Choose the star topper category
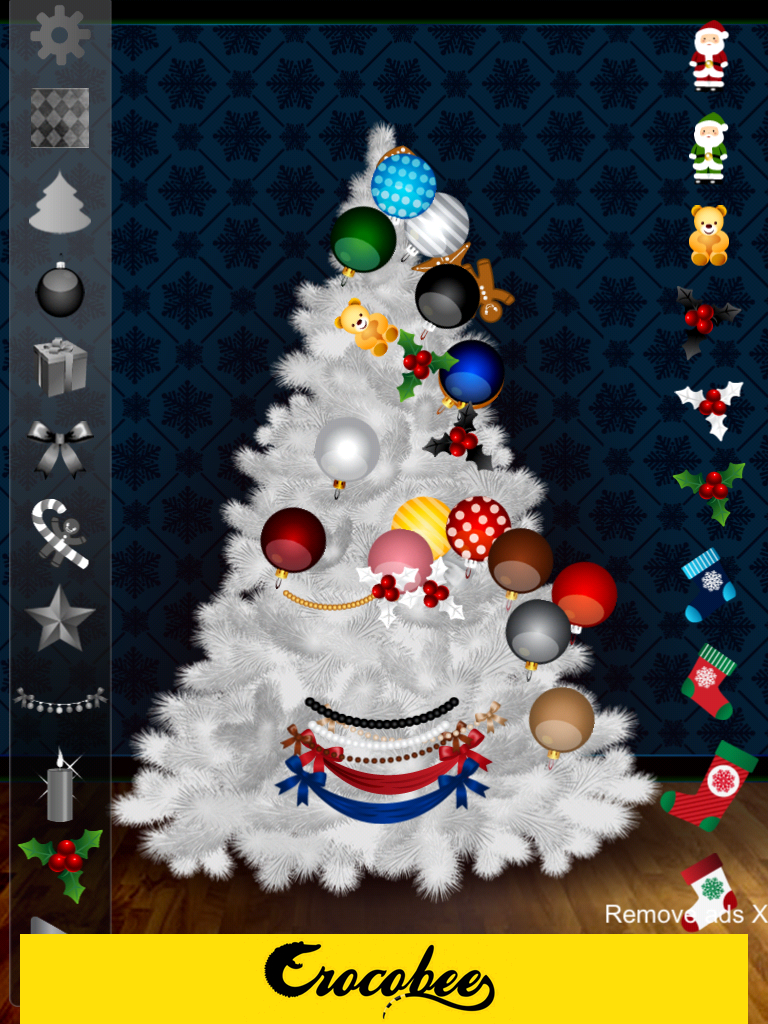This screenshot has width=768, height=1024. click(60, 618)
